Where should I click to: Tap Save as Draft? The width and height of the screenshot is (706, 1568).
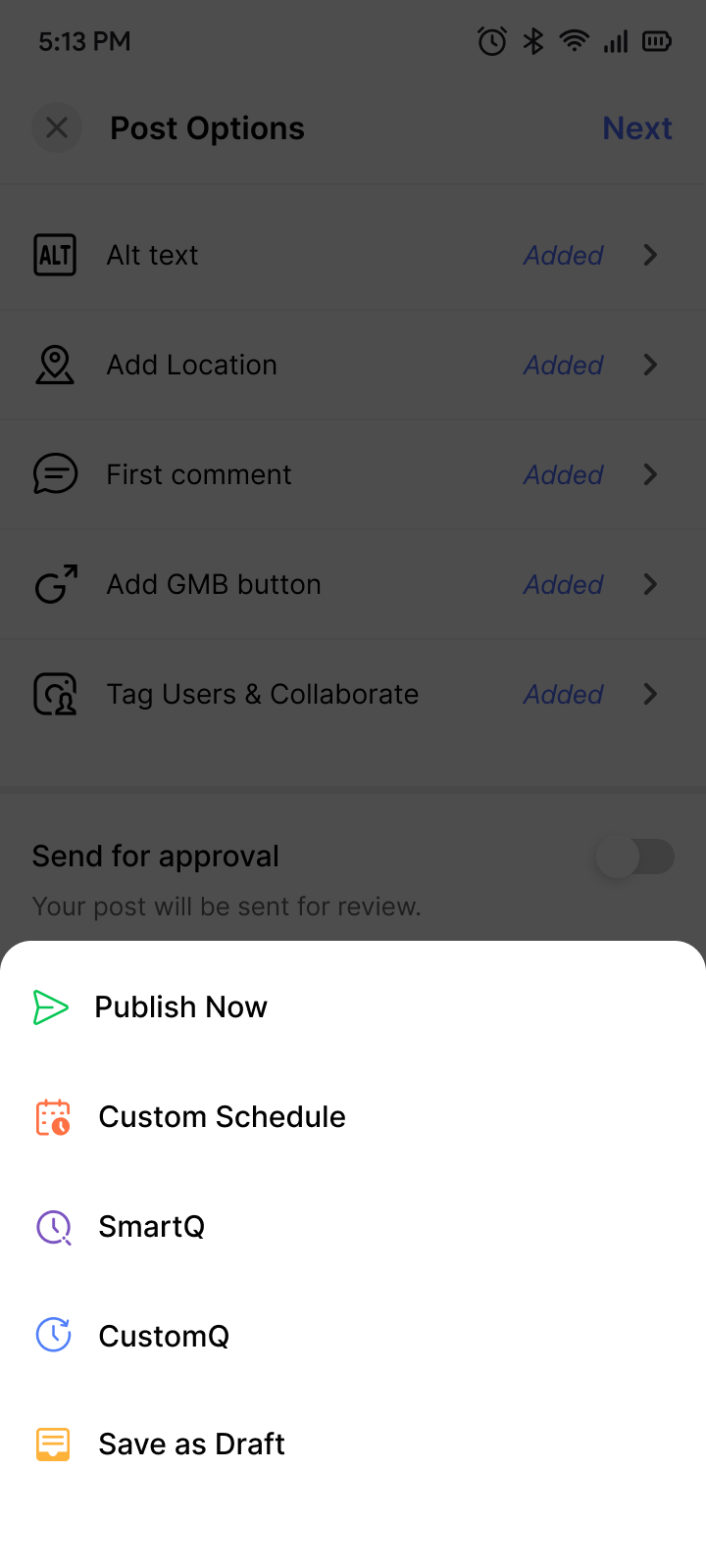[191, 1445]
